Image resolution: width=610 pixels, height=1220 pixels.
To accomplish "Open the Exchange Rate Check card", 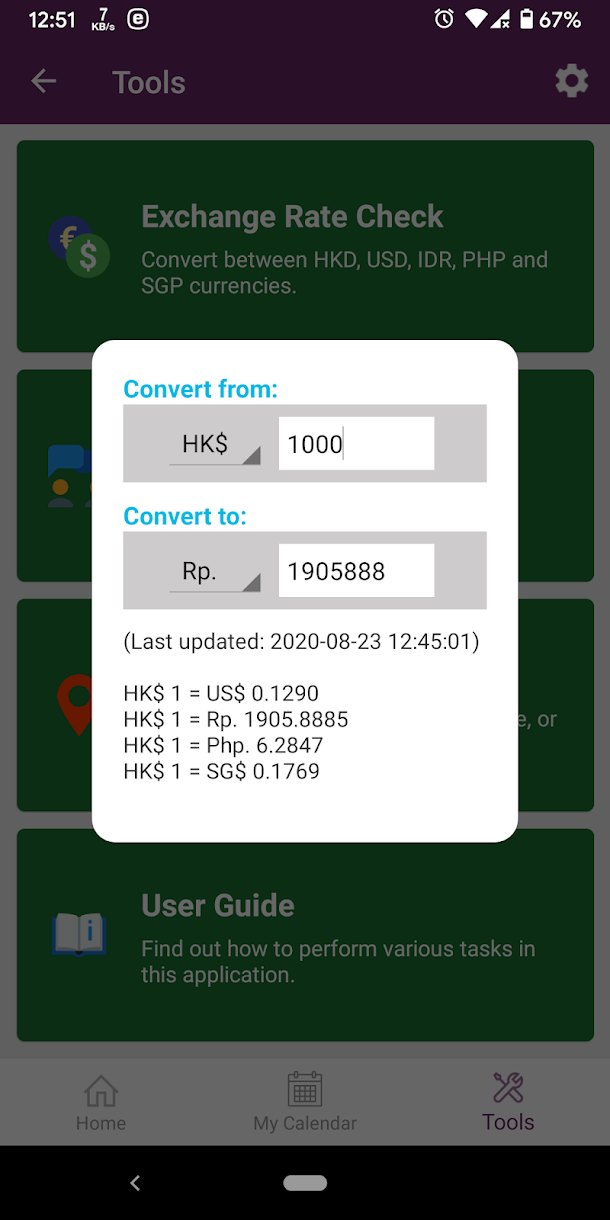I will [x=305, y=246].
